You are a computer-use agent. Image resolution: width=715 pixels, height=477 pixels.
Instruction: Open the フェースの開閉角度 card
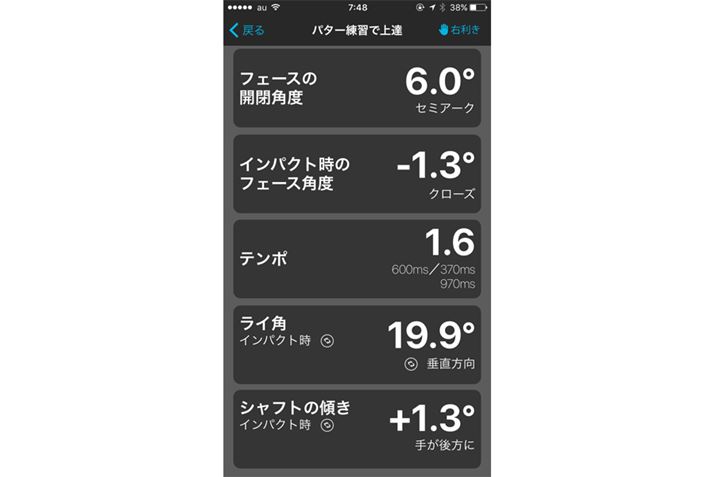pyautogui.click(x=356, y=87)
